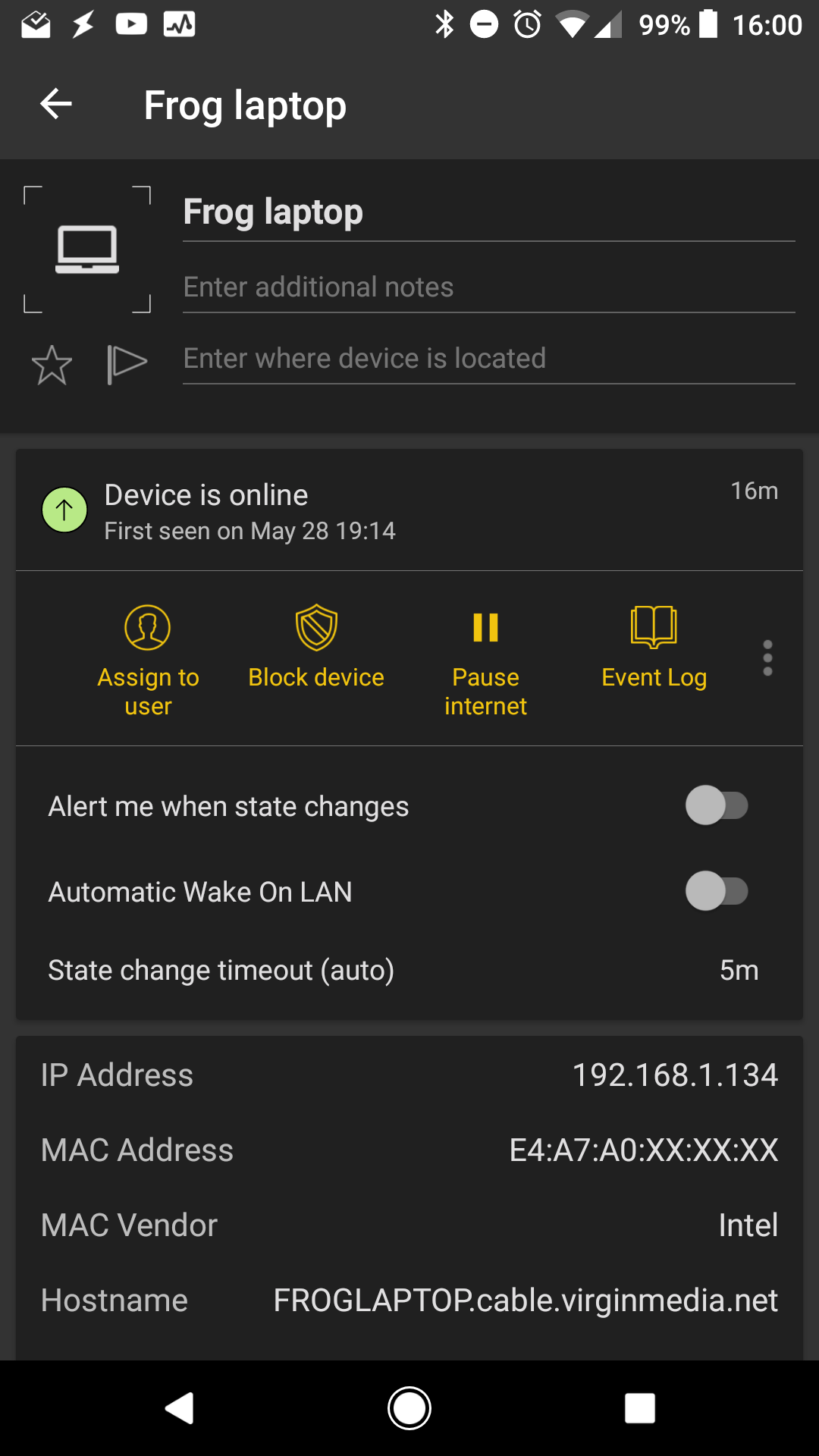Tap the flag icon beside location field

coord(126,363)
